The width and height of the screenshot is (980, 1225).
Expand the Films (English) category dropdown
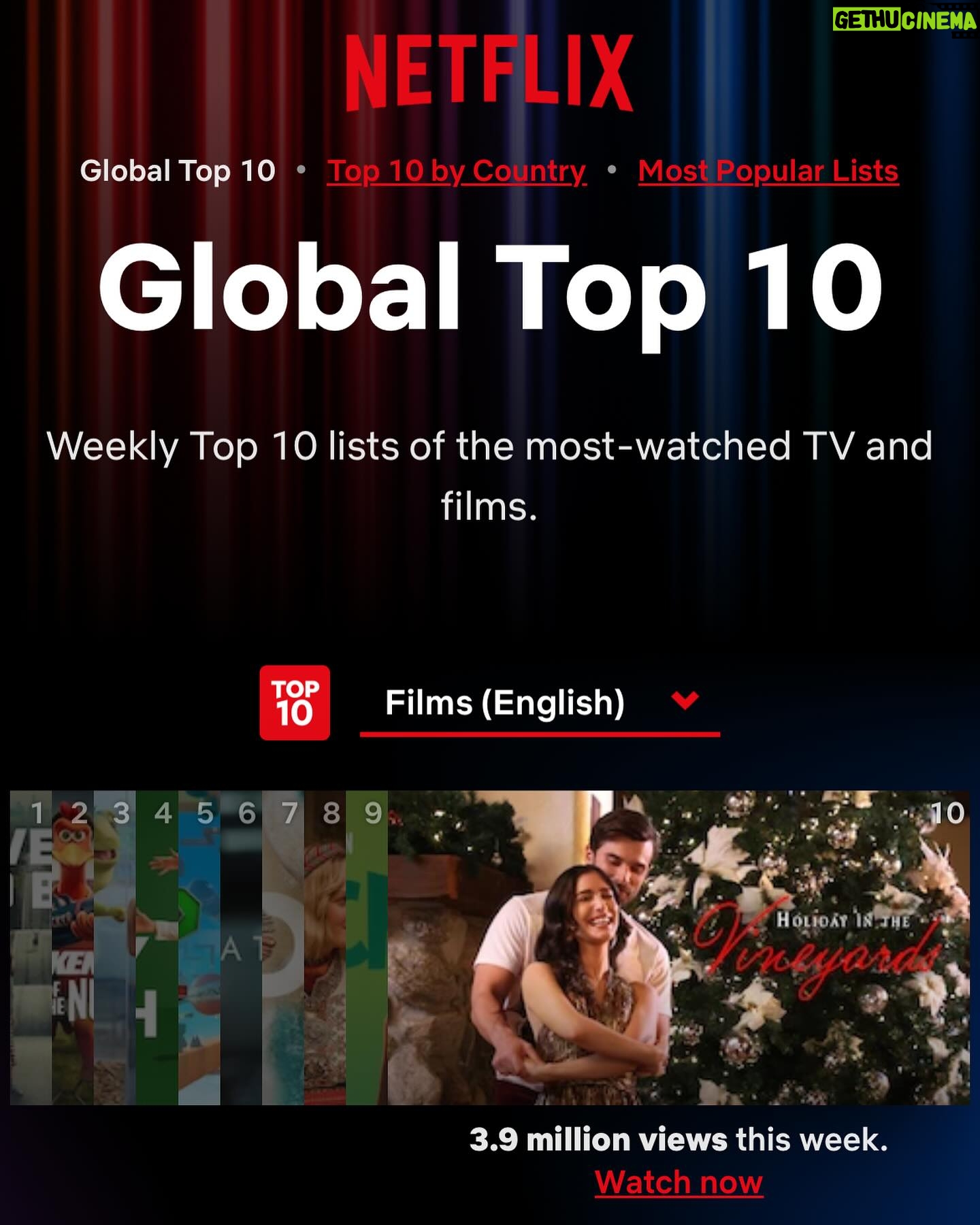click(x=539, y=703)
